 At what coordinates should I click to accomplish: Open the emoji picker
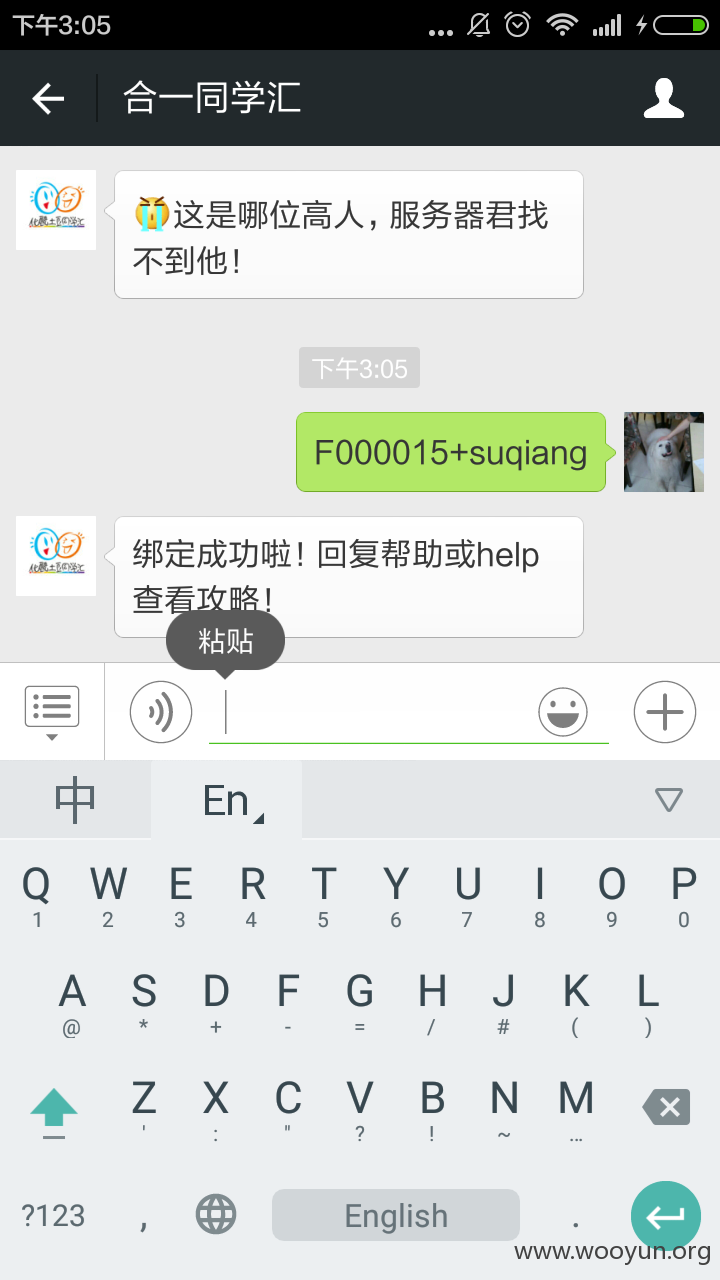click(563, 712)
